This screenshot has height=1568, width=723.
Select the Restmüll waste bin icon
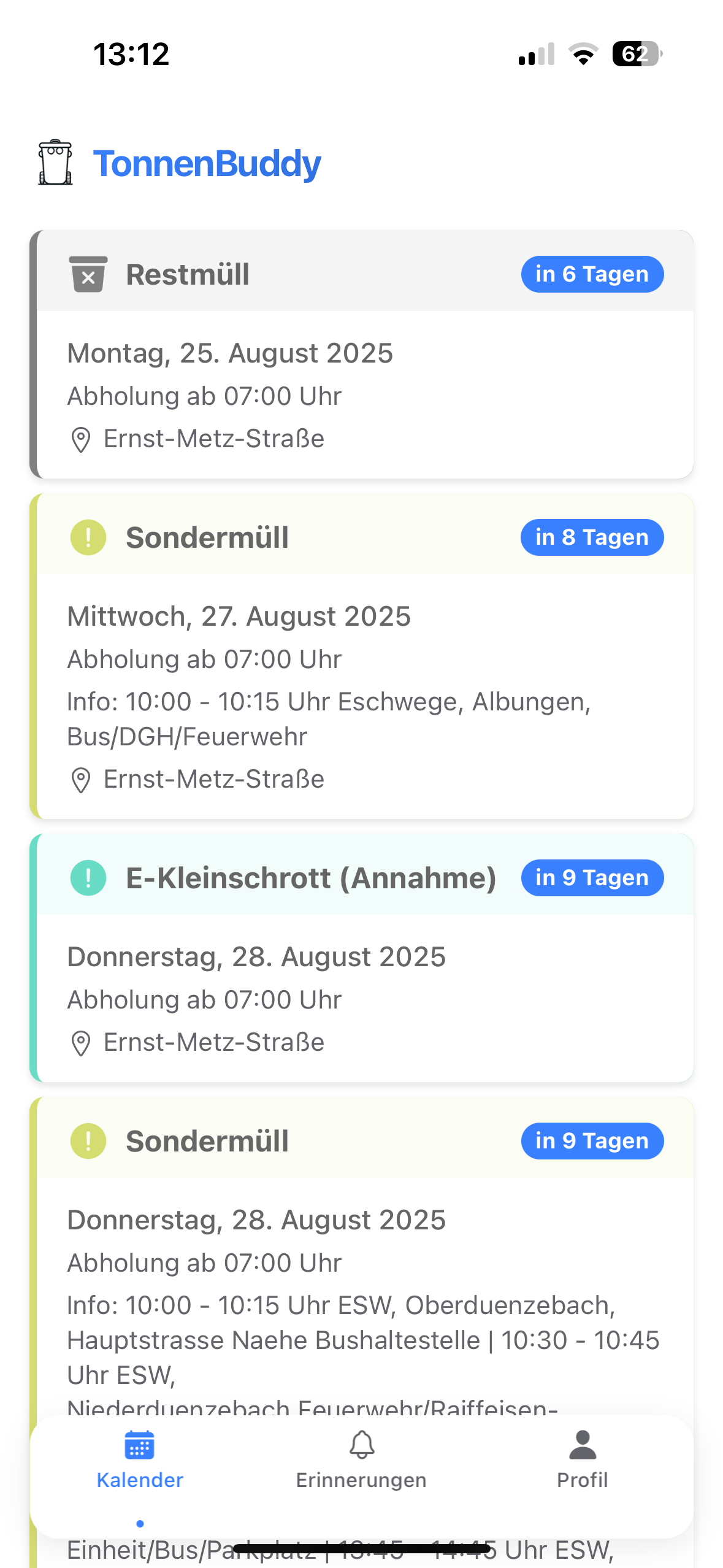pos(88,274)
